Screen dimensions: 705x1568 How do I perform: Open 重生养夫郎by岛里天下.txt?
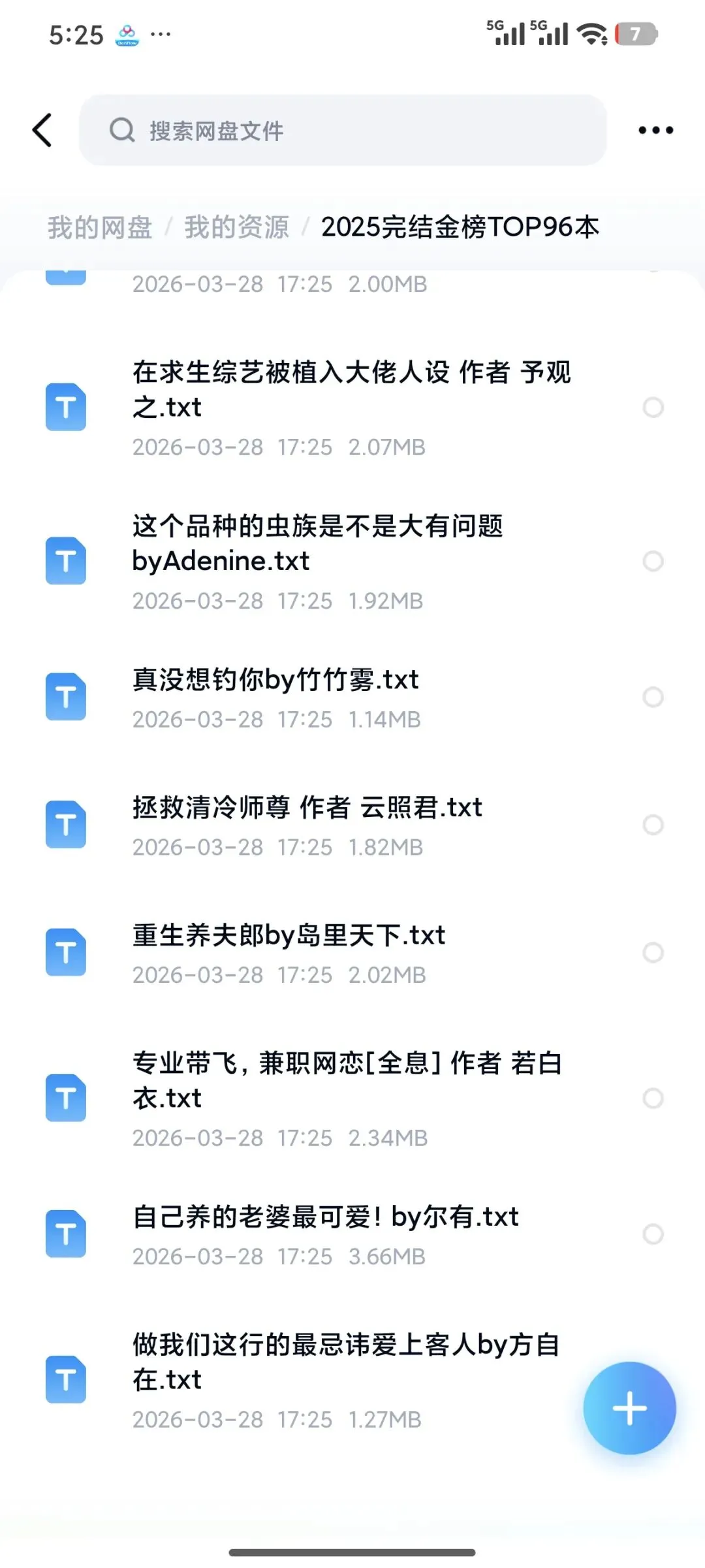pos(289,936)
